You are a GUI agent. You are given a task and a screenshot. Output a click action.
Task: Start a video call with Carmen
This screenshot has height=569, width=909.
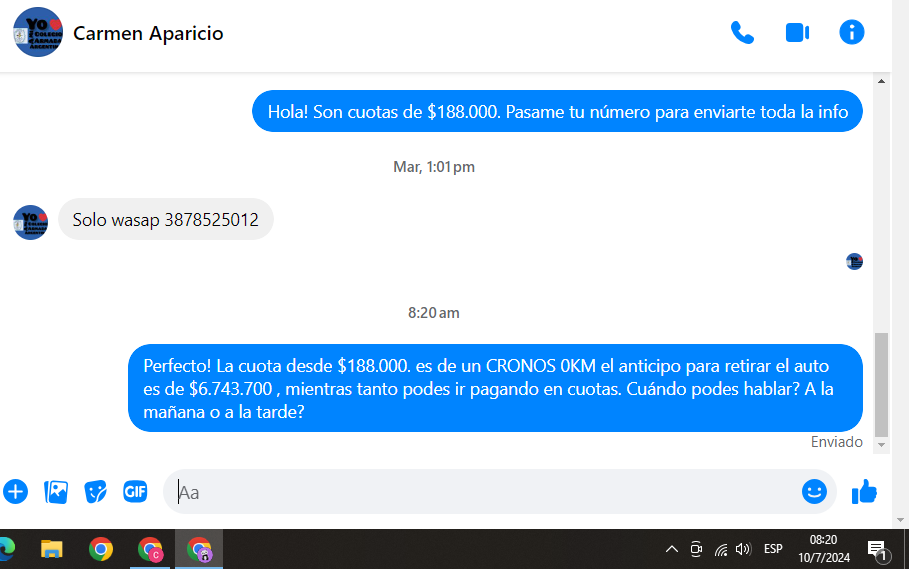[x=797, y=32]
